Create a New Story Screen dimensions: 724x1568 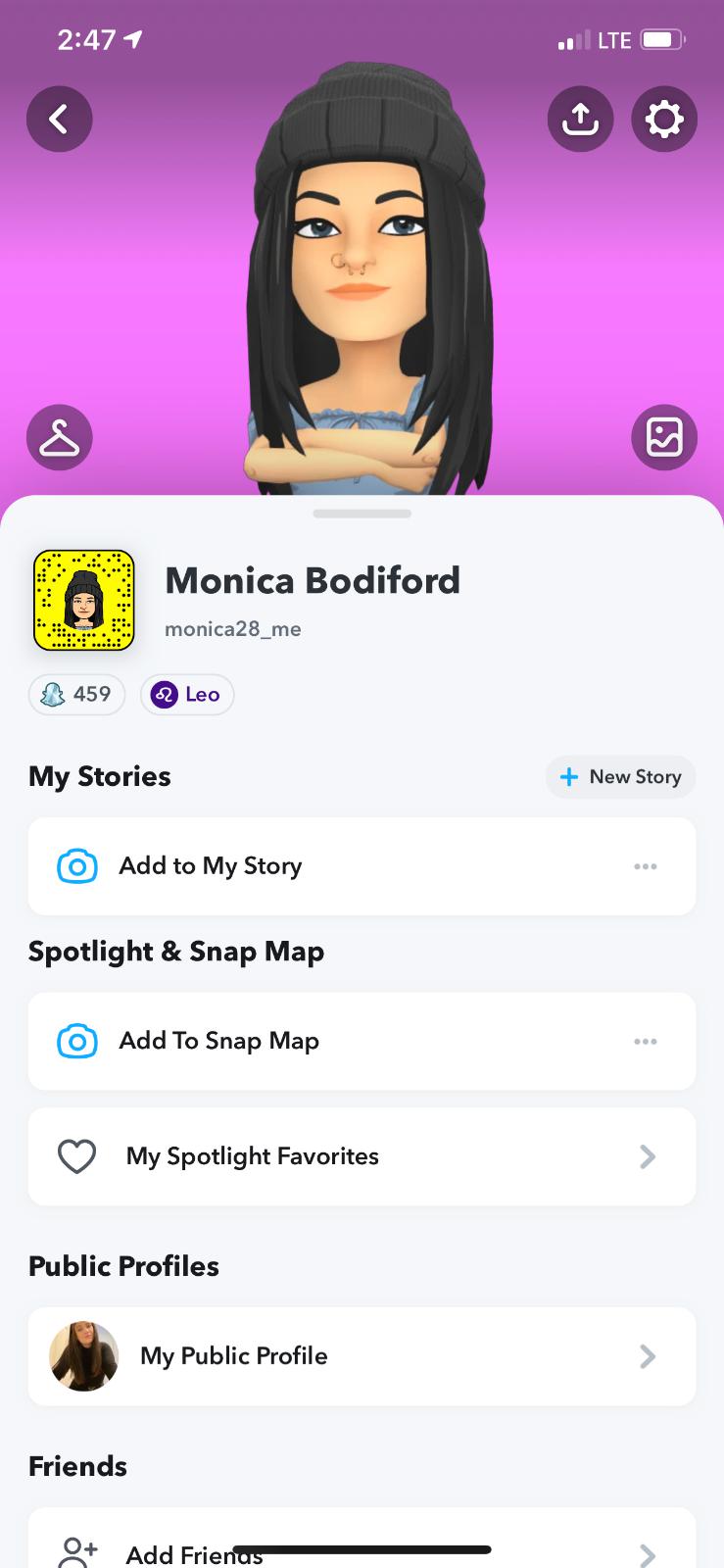620,777
